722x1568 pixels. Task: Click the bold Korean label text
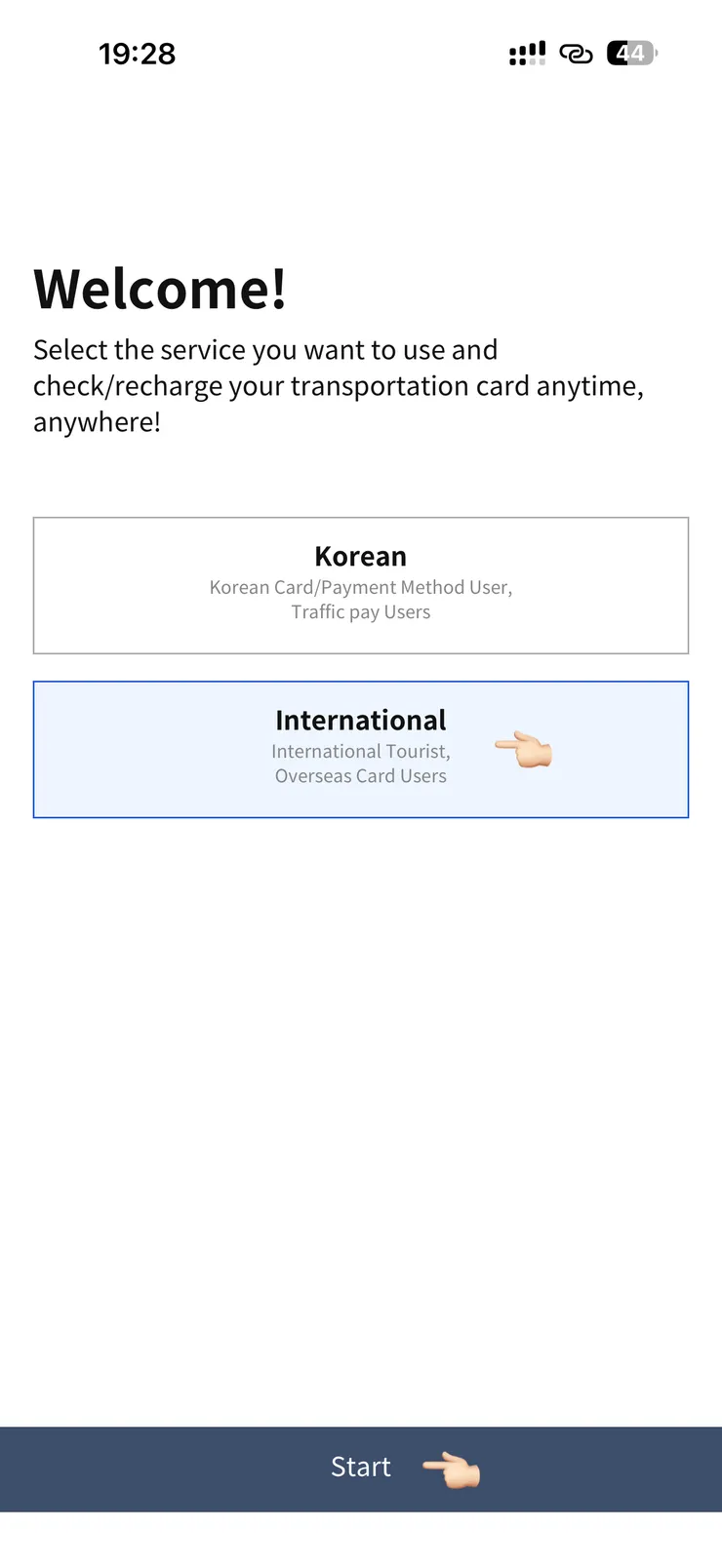point(361,556)
